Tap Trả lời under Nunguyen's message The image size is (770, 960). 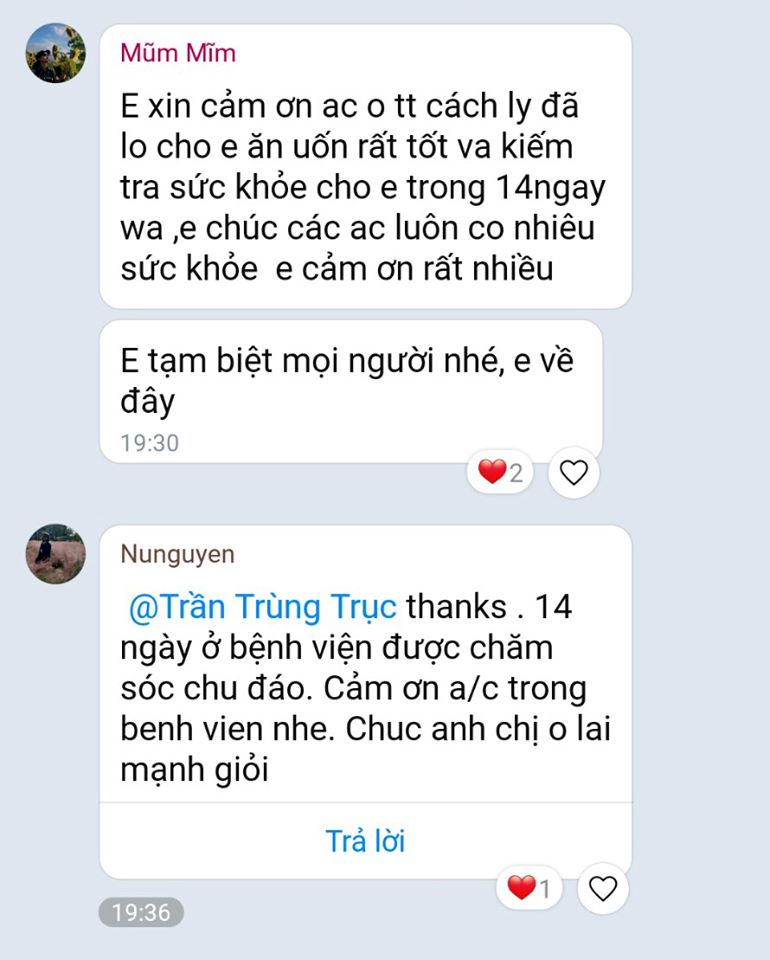pos(365,841)
